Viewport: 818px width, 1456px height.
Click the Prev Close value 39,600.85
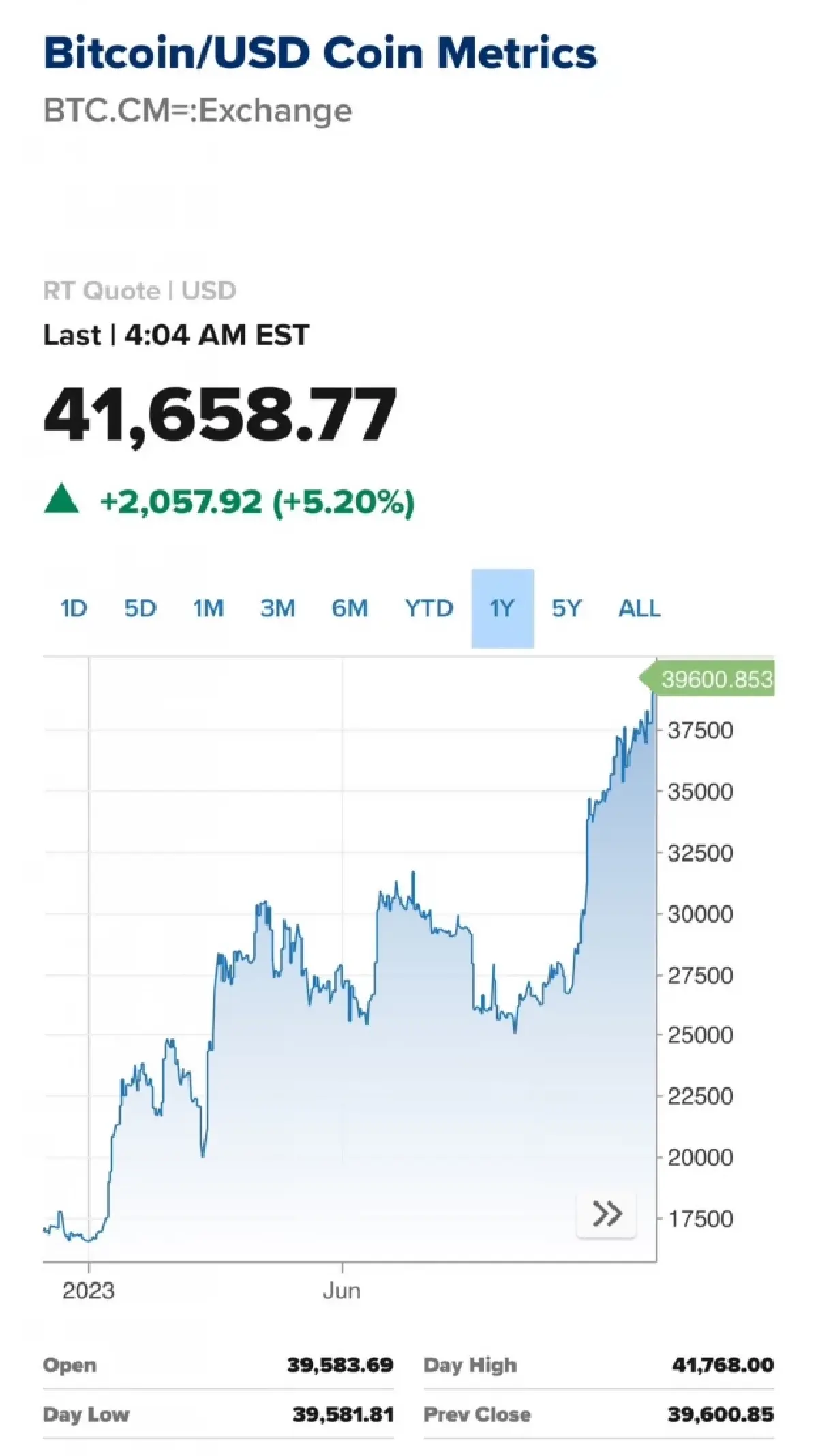click(x=721, y=1414)
